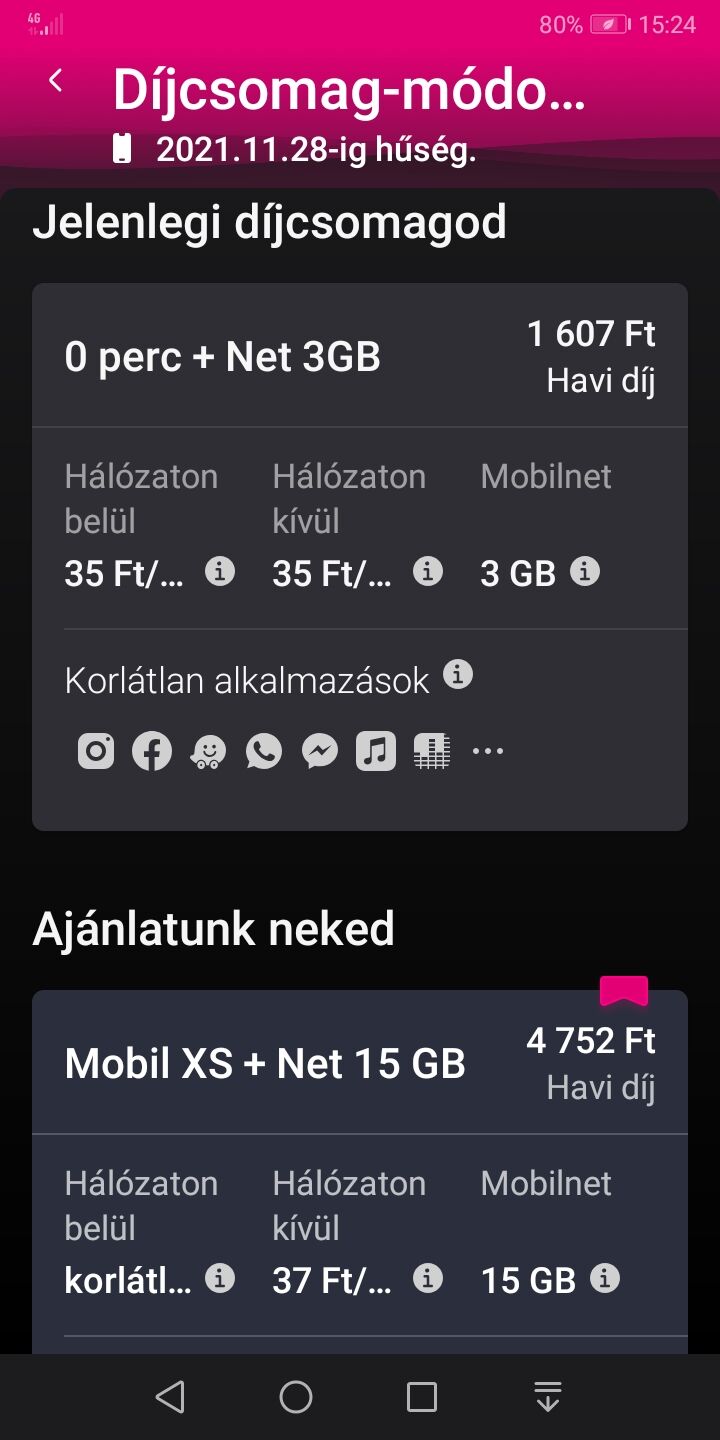This screenshot has height=1440, width=720.
Task: Show info about the 3 GB Mobilnet
Action: click(585, 572)
